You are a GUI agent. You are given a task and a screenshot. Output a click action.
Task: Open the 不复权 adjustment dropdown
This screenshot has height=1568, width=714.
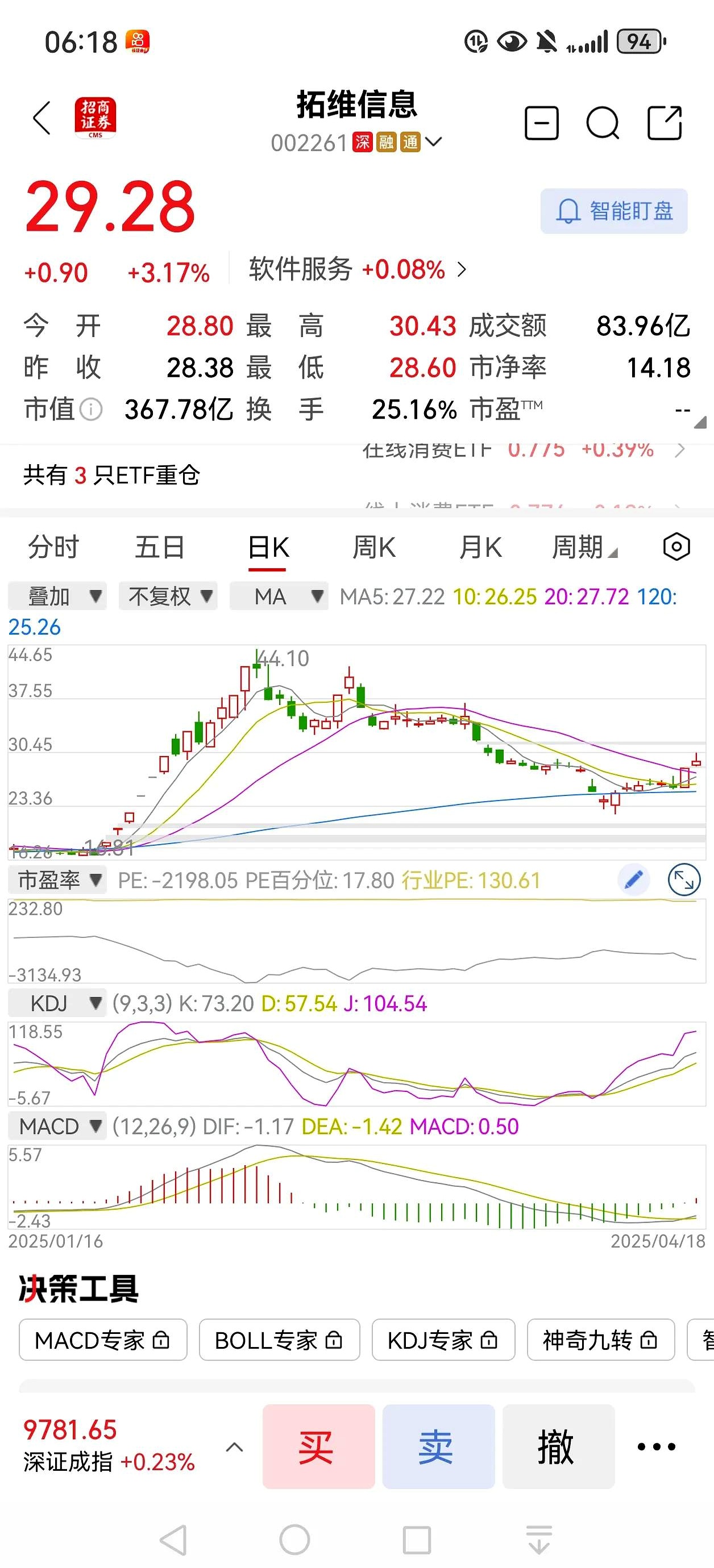coord(168,596)
